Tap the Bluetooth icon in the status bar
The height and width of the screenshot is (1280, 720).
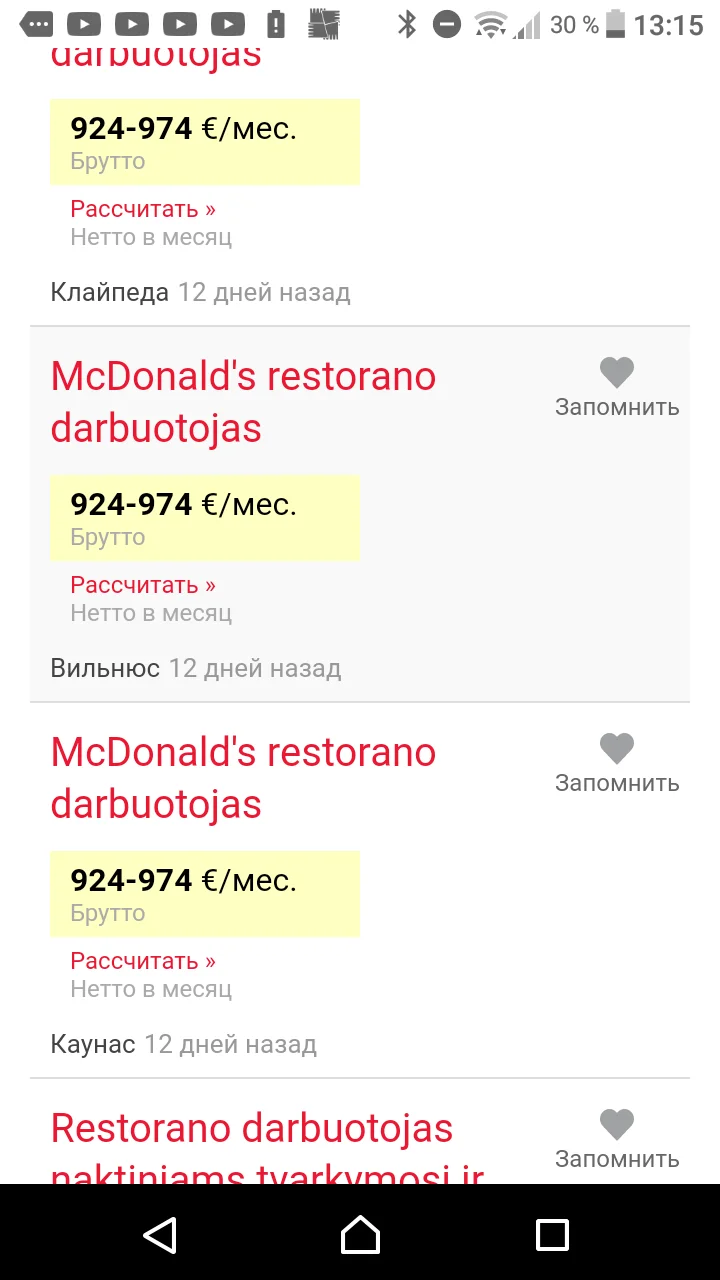pyautogui.click(x=410, y=25)
